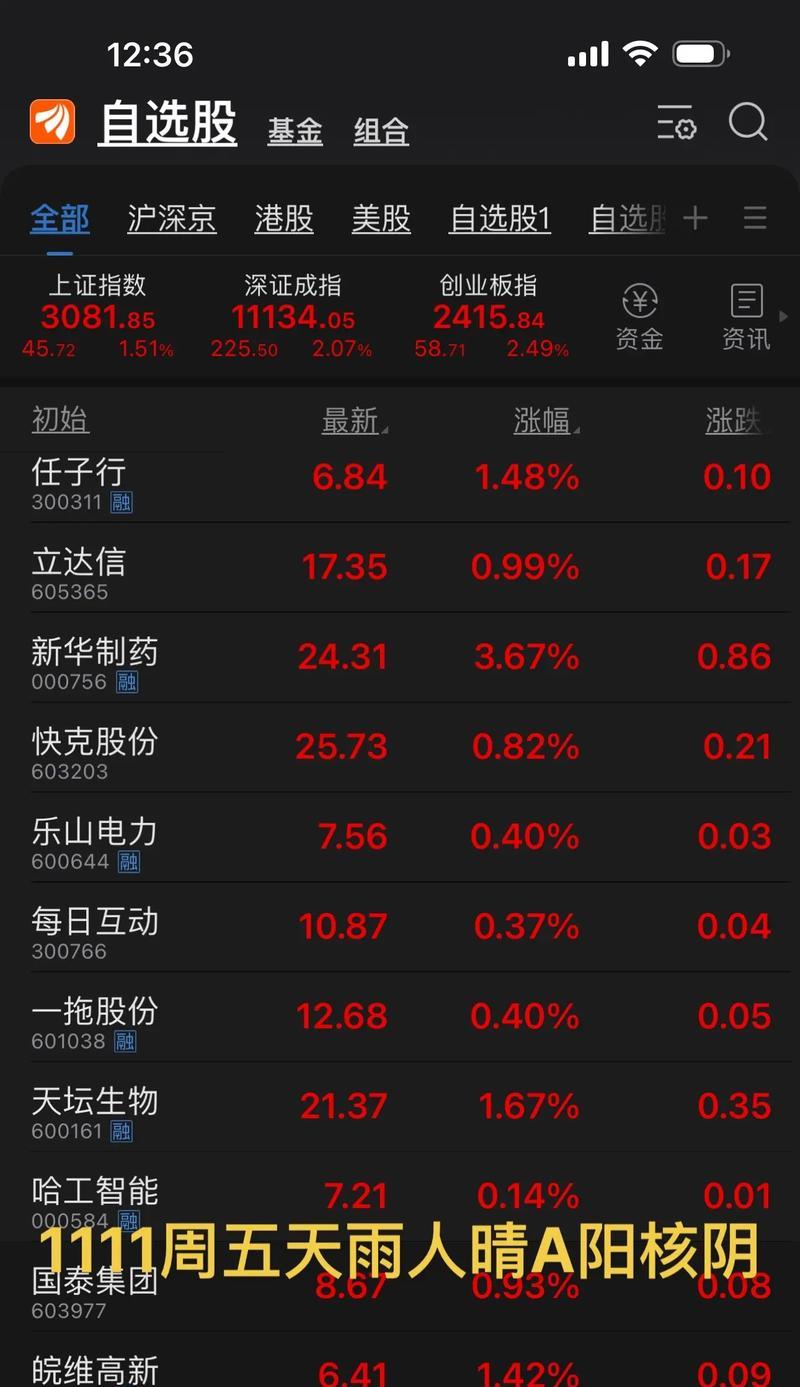Open the 资金 shortcut

(639, 317)
